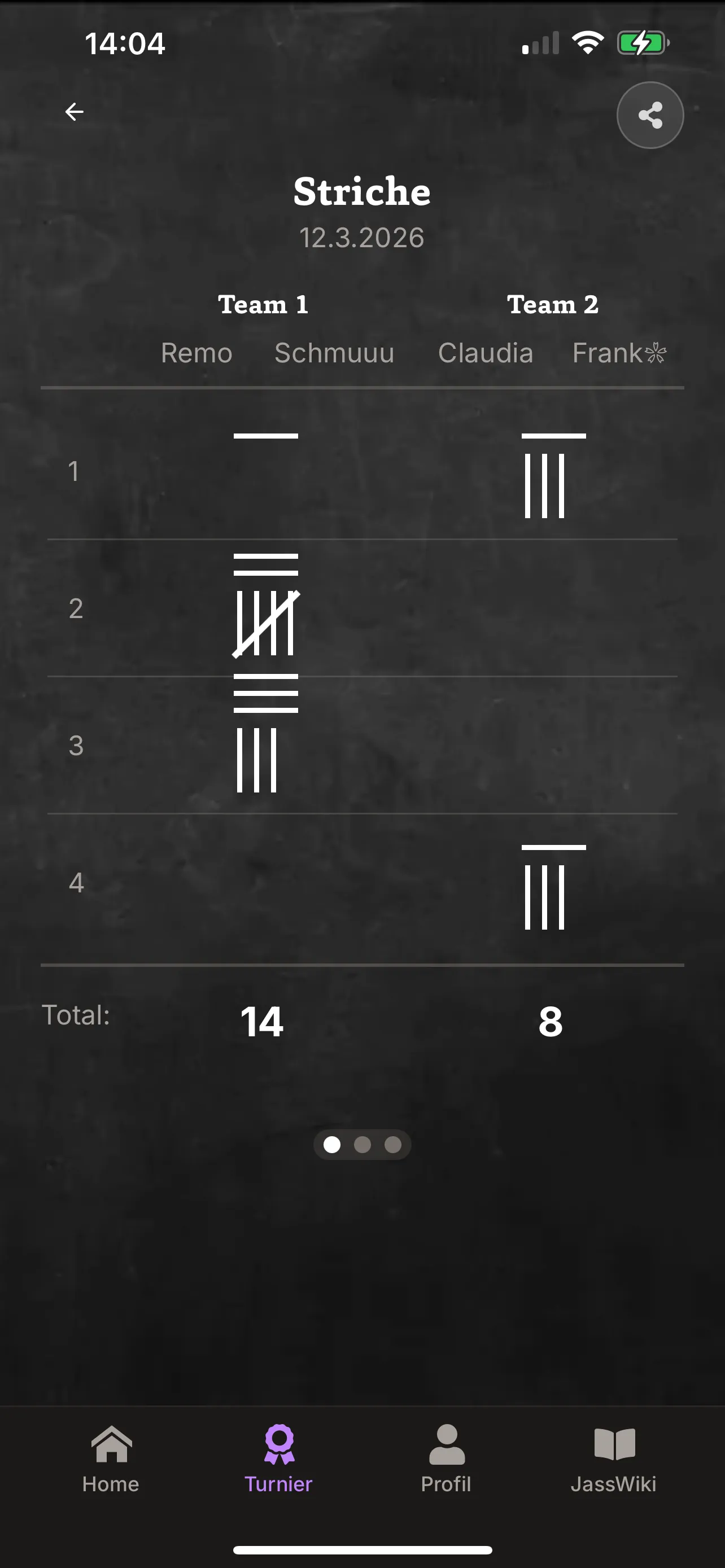Share the Striche scoreboard

tap(649, 115)
